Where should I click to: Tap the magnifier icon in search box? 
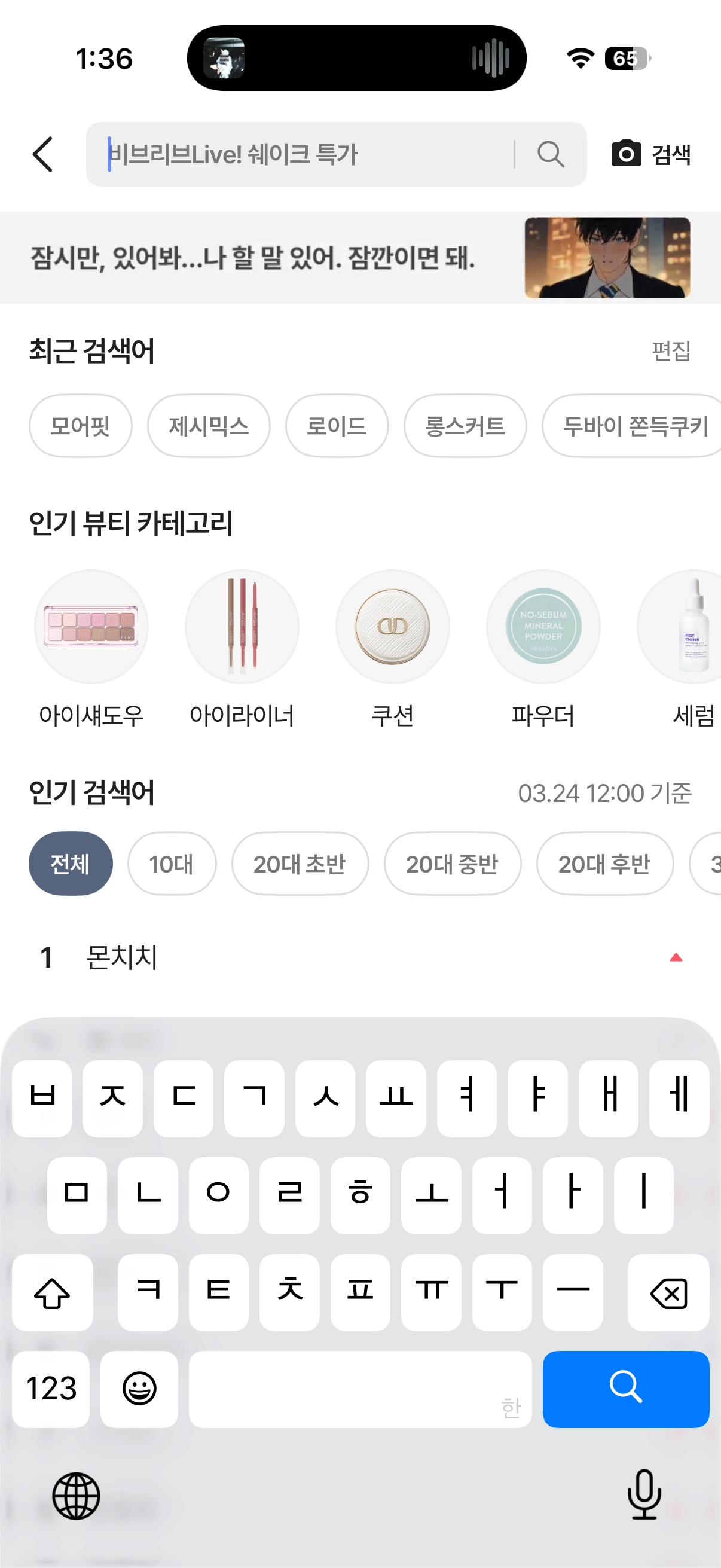coord(550,154)
